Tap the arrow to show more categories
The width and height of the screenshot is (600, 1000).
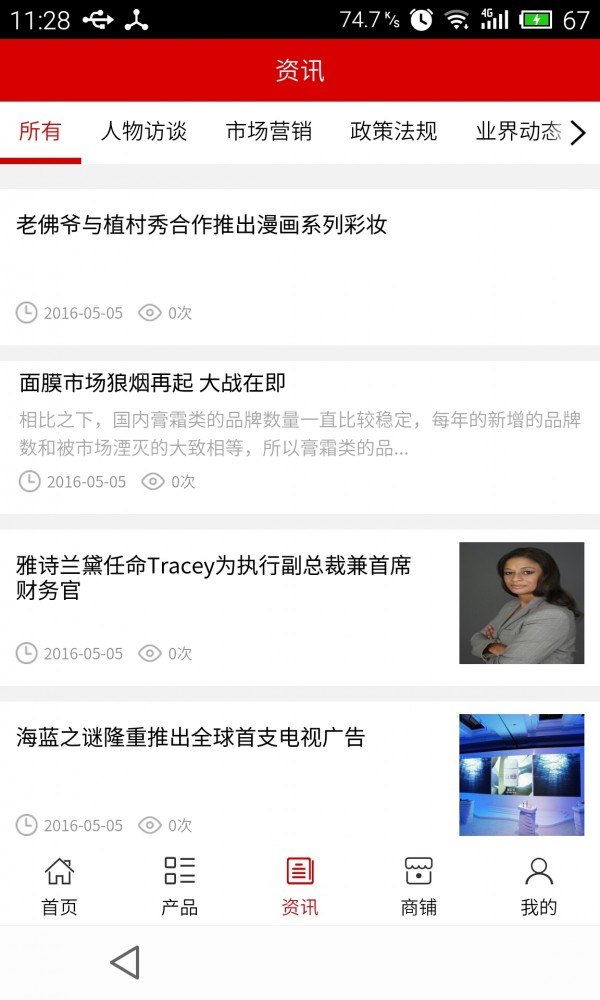pyautogui.click(x=578, y=133)
